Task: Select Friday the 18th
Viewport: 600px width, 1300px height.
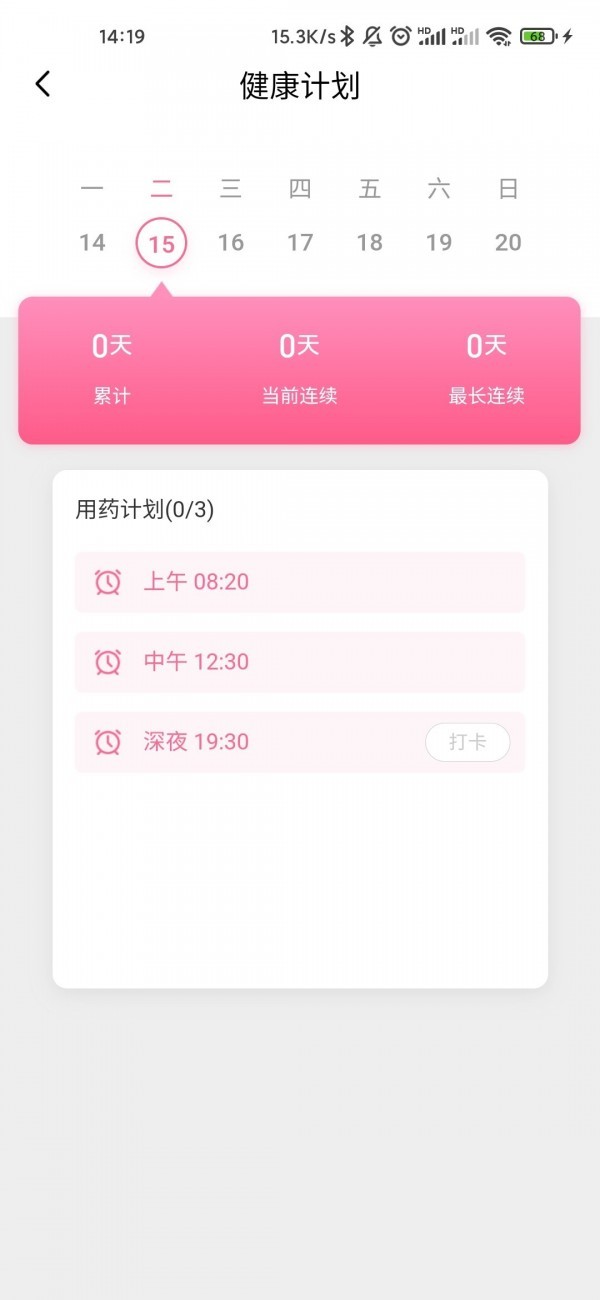Action: (370, 242)
